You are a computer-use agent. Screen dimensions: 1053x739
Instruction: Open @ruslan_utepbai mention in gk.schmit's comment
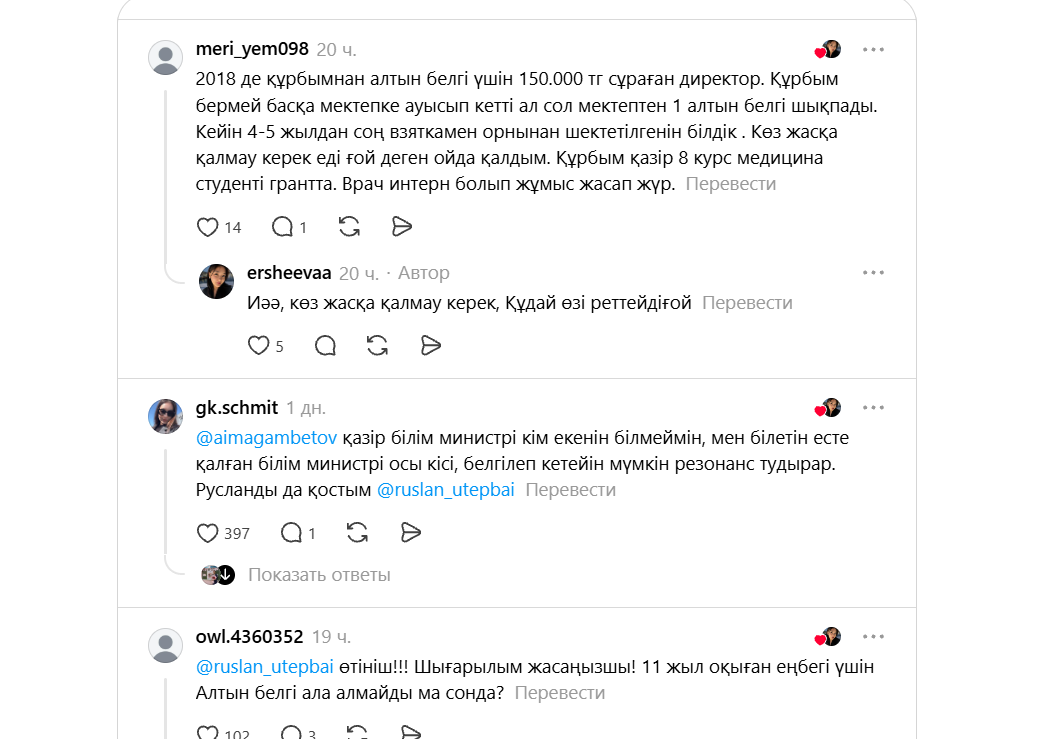pos(446,490)
